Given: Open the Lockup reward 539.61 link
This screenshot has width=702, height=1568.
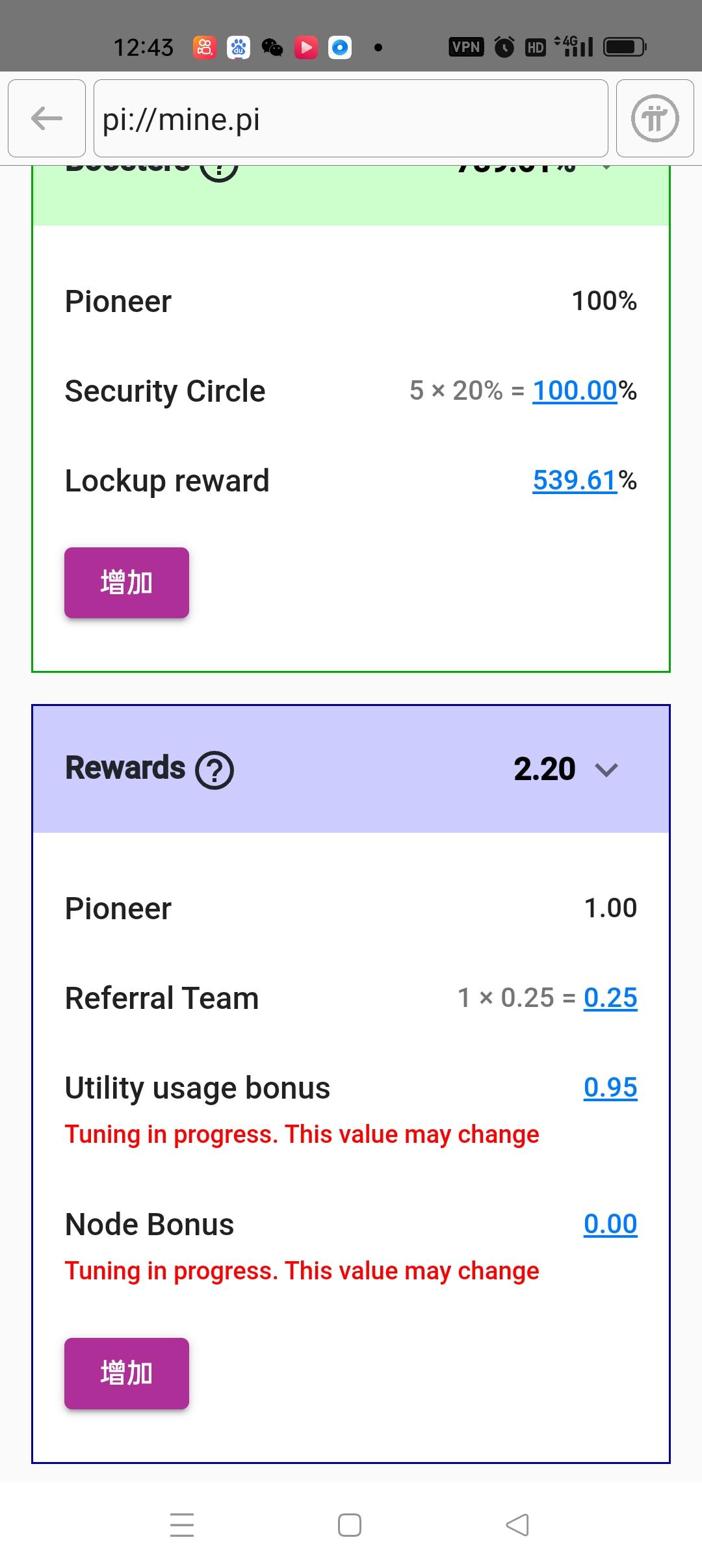Looking at the screenshot, I should pos(575,480).
